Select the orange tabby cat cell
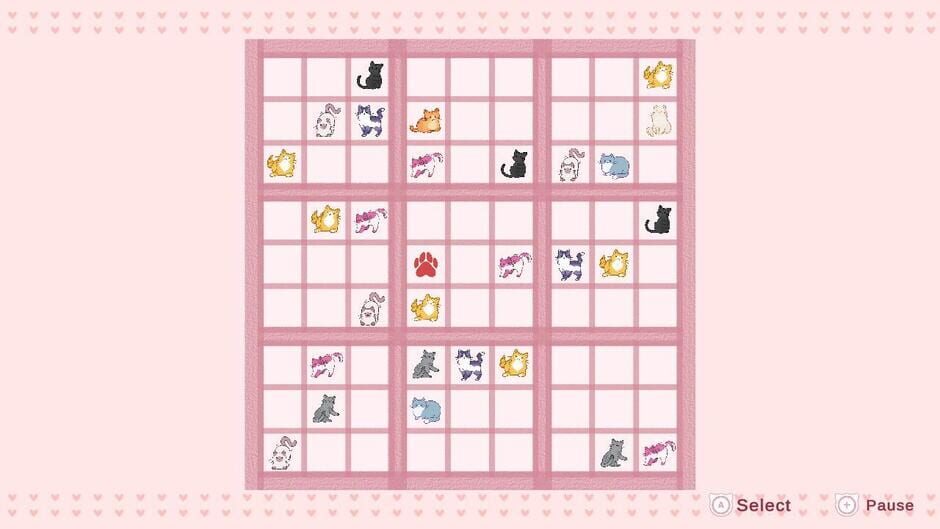 (x=426, y=121)
